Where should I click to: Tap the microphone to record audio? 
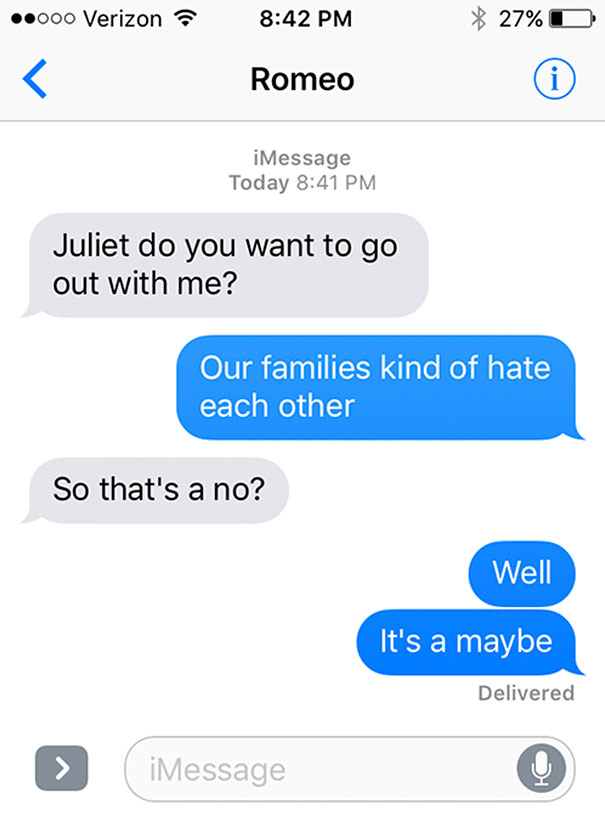541,768
